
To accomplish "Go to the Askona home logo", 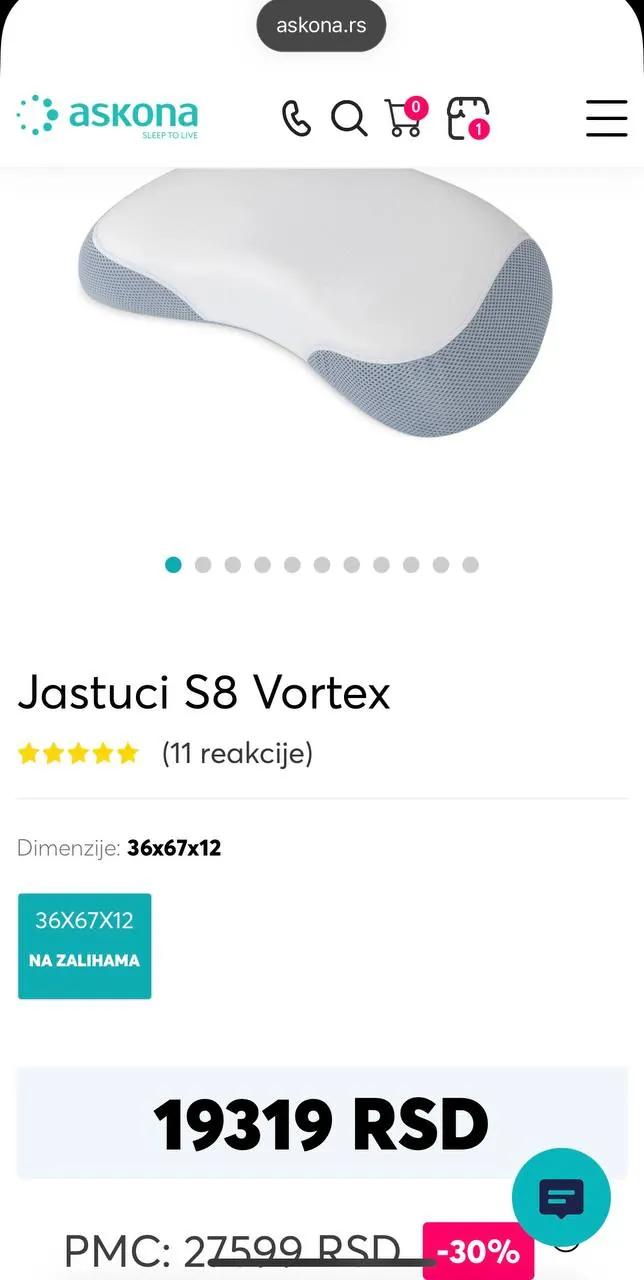I will tap(107, 116).
